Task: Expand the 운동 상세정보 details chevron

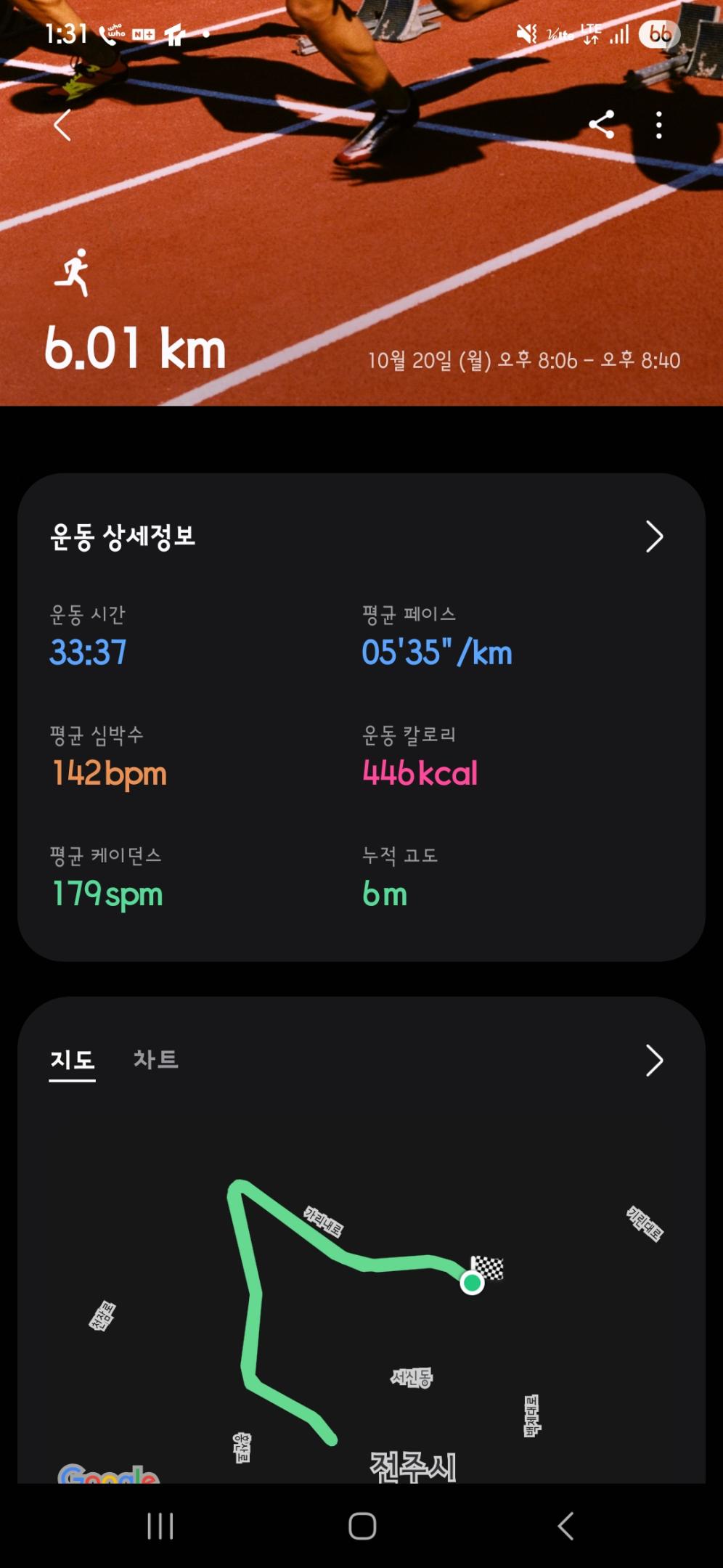Action: [x=654, y=537]
